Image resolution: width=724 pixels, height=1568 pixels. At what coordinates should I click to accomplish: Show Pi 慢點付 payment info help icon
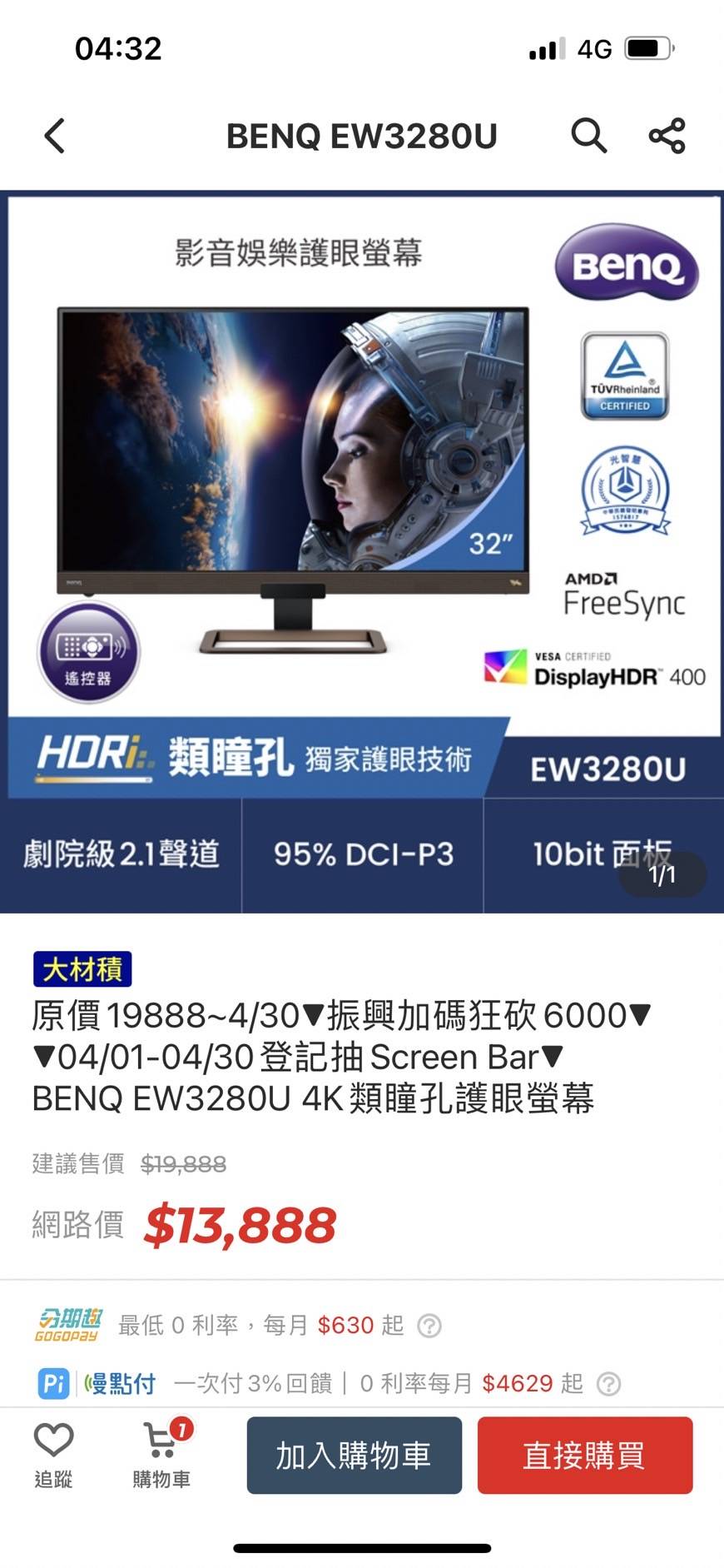[x=609, y=1383]
